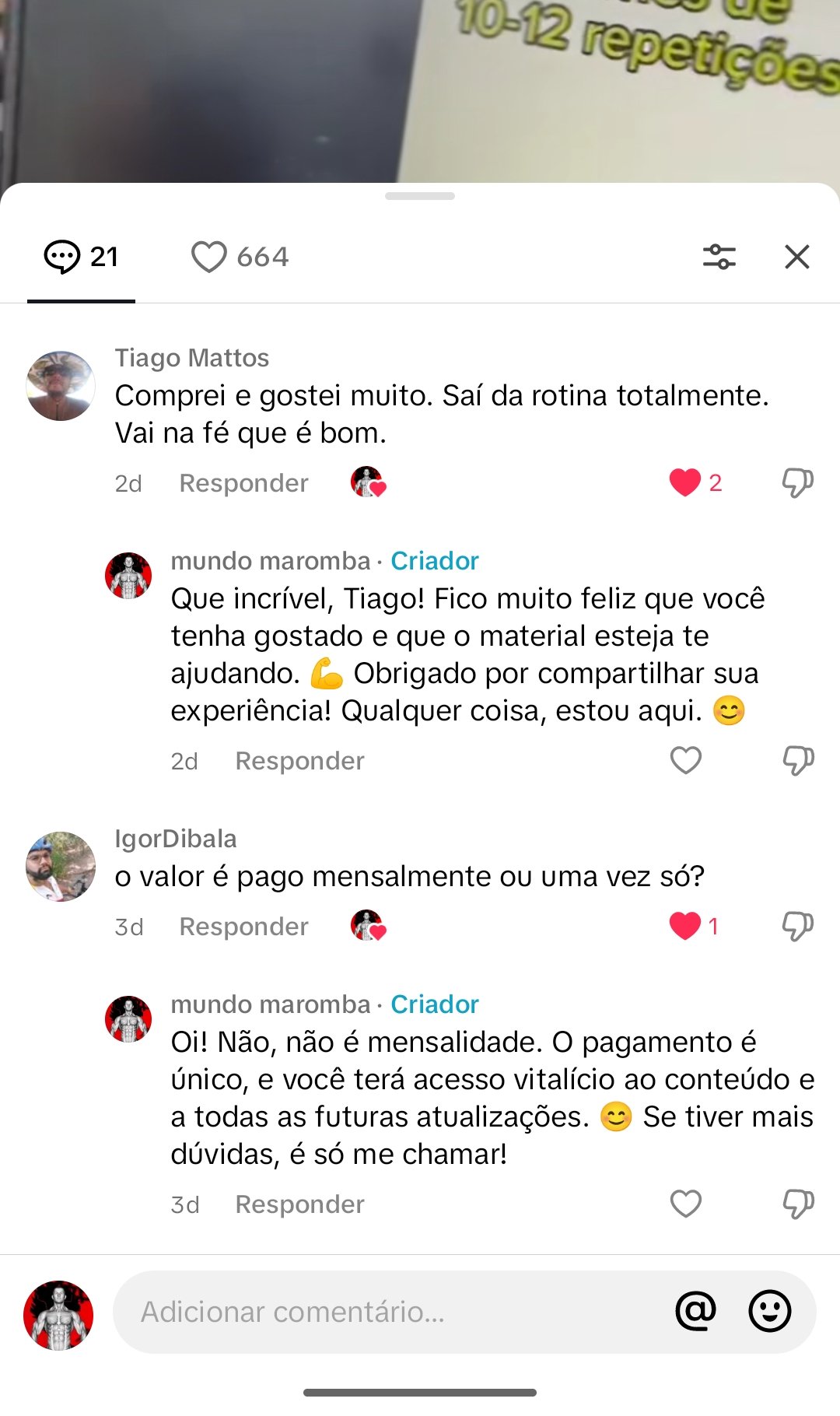Reply to IgorDibala's comment

pyautogui.click(x=243, y=927)
